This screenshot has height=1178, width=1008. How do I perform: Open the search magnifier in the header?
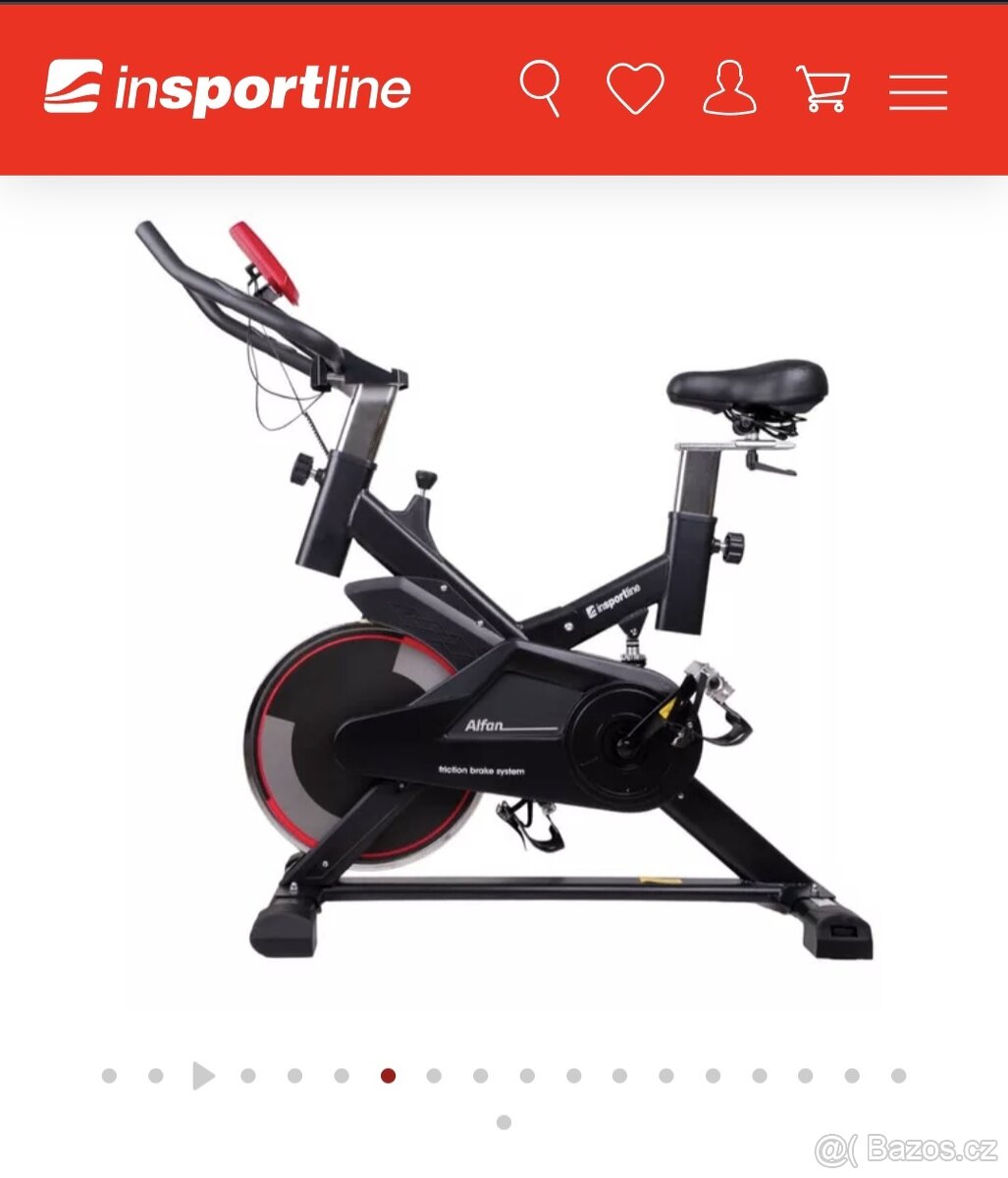[540, 88]
